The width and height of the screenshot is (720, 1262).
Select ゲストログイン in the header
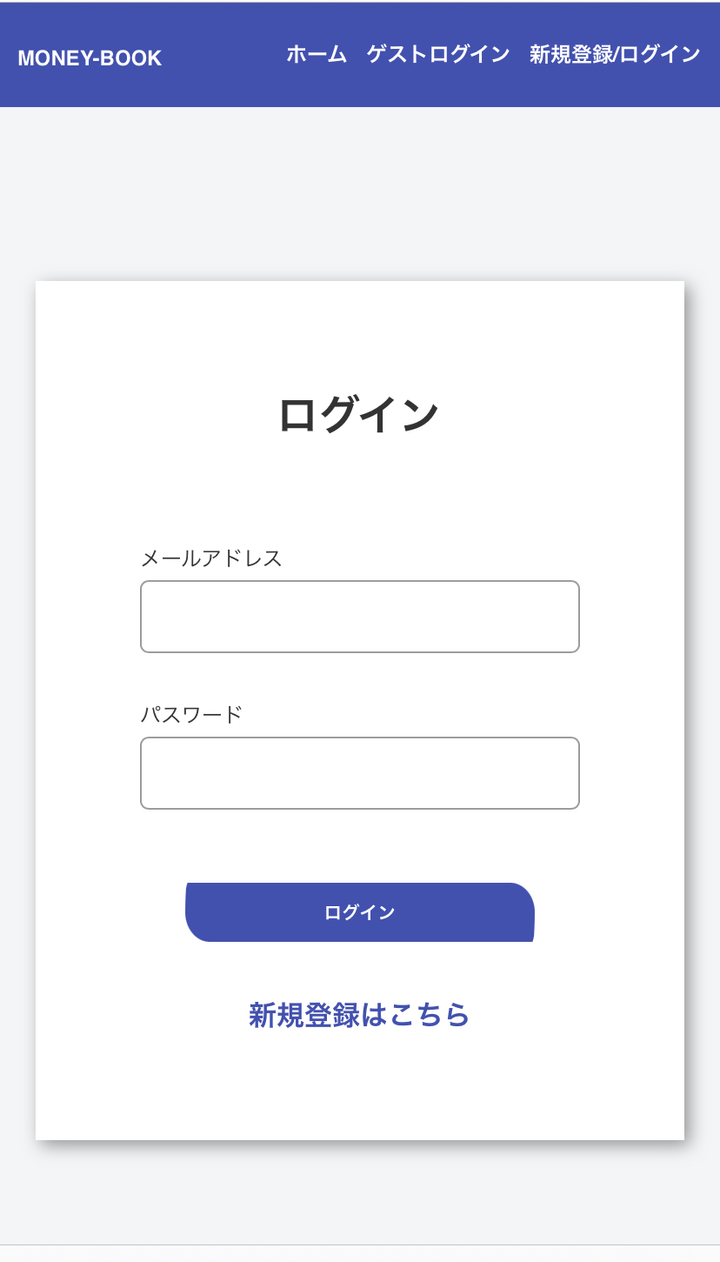point(438,55)
